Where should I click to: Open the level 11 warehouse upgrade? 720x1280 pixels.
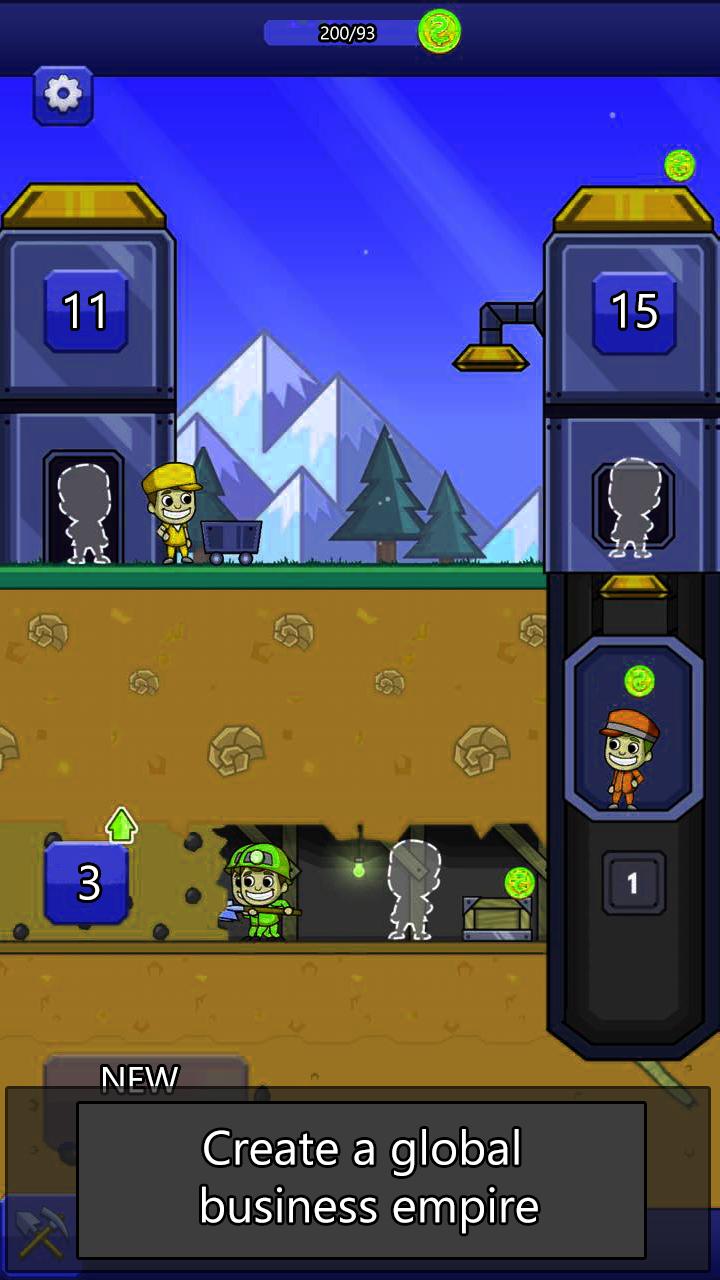86,311
